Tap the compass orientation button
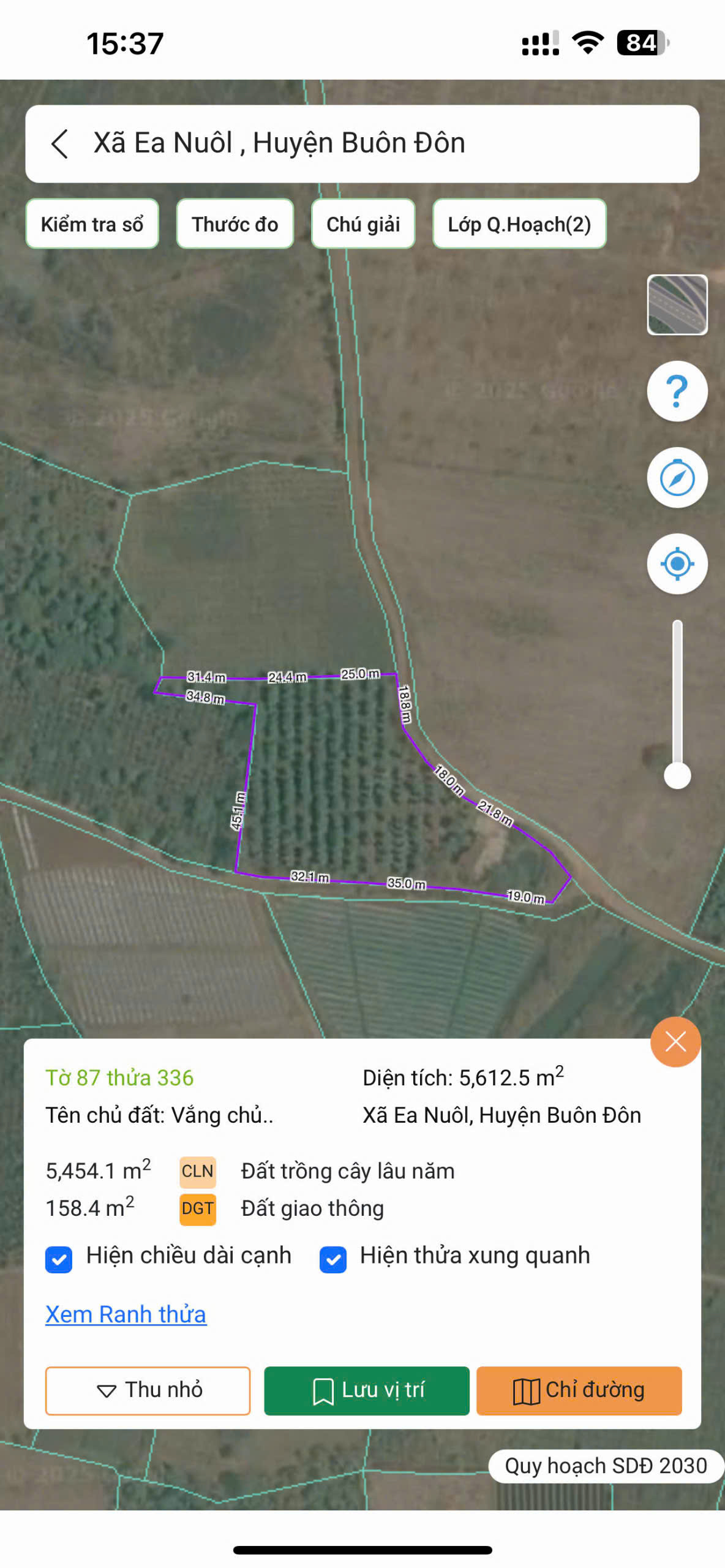The image size is (725, 1568). pos(677,478)
